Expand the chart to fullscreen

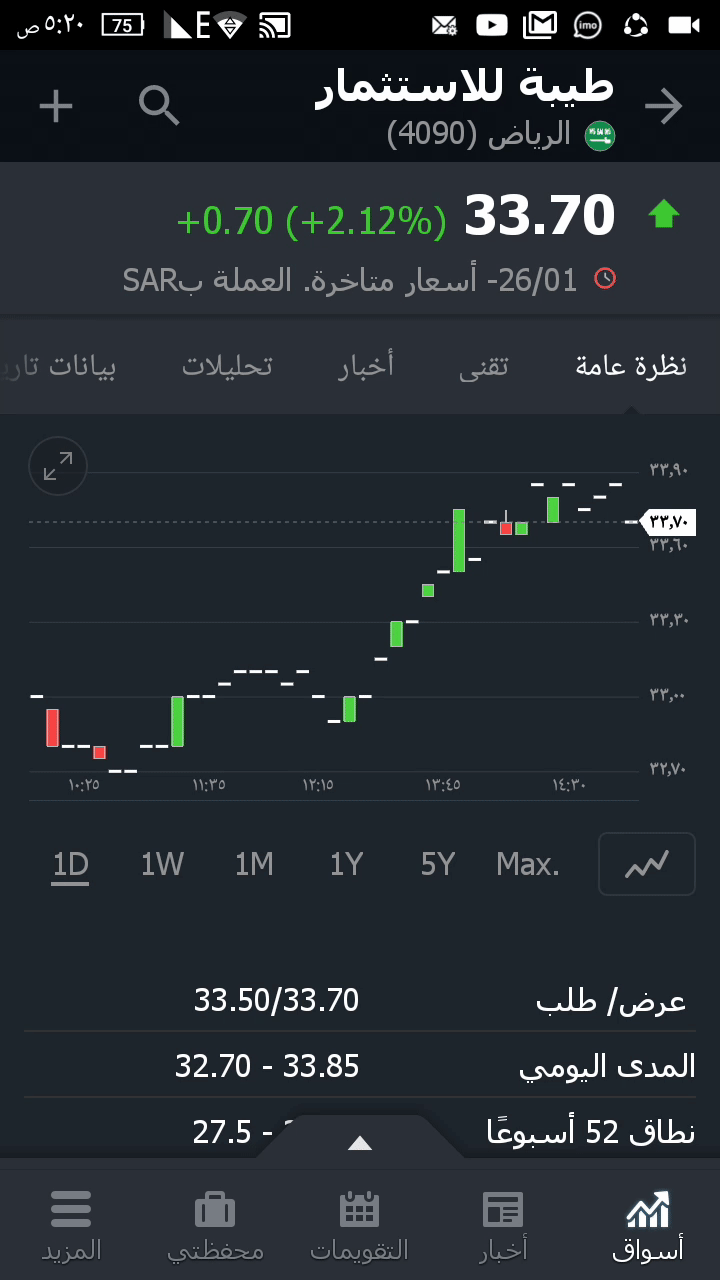coord(58,466)
